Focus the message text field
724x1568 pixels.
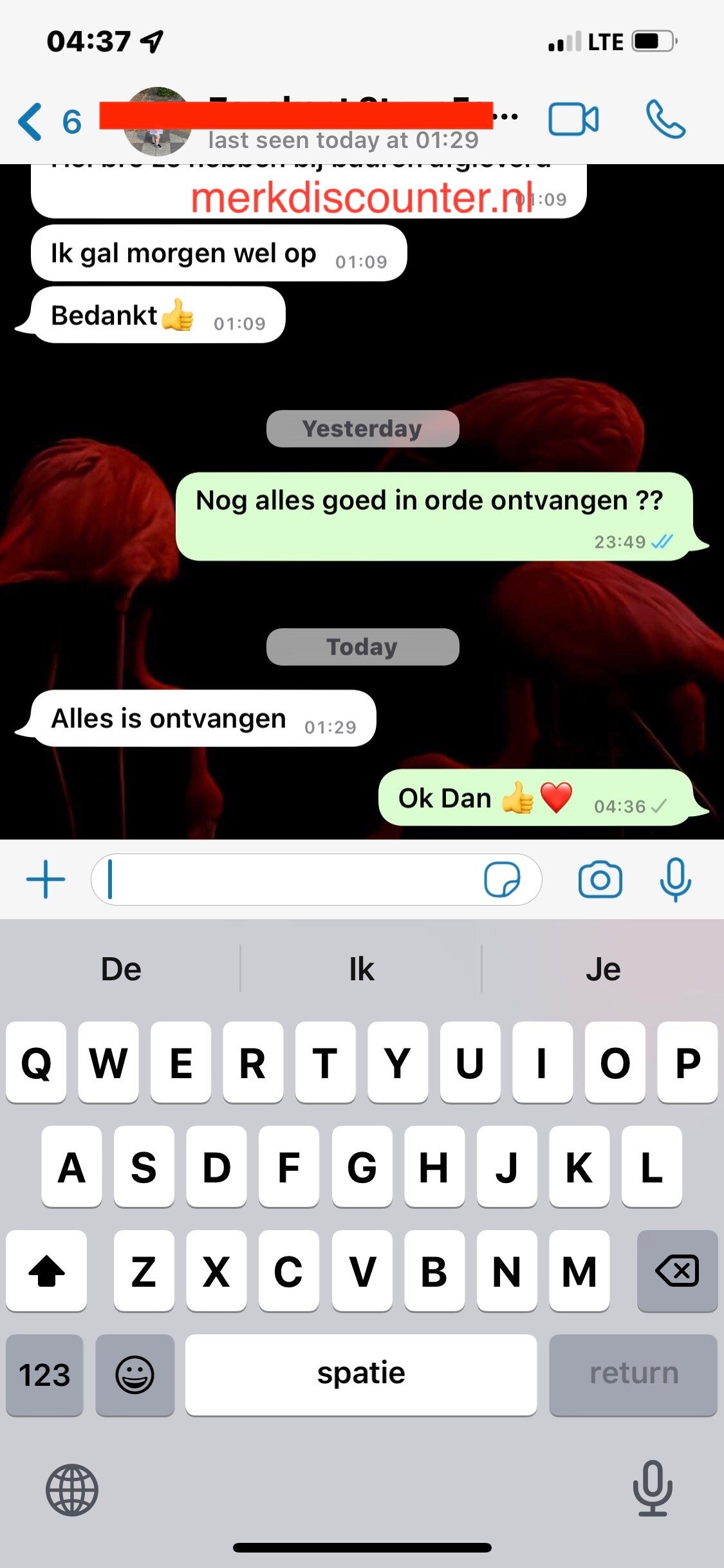click(x=290, y=879)
